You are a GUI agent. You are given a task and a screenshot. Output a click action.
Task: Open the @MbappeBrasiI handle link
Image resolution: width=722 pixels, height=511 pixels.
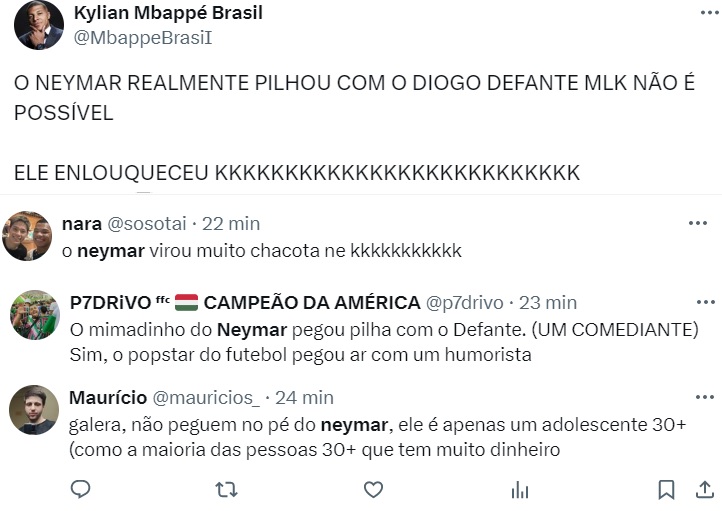[x=144, y=38]
